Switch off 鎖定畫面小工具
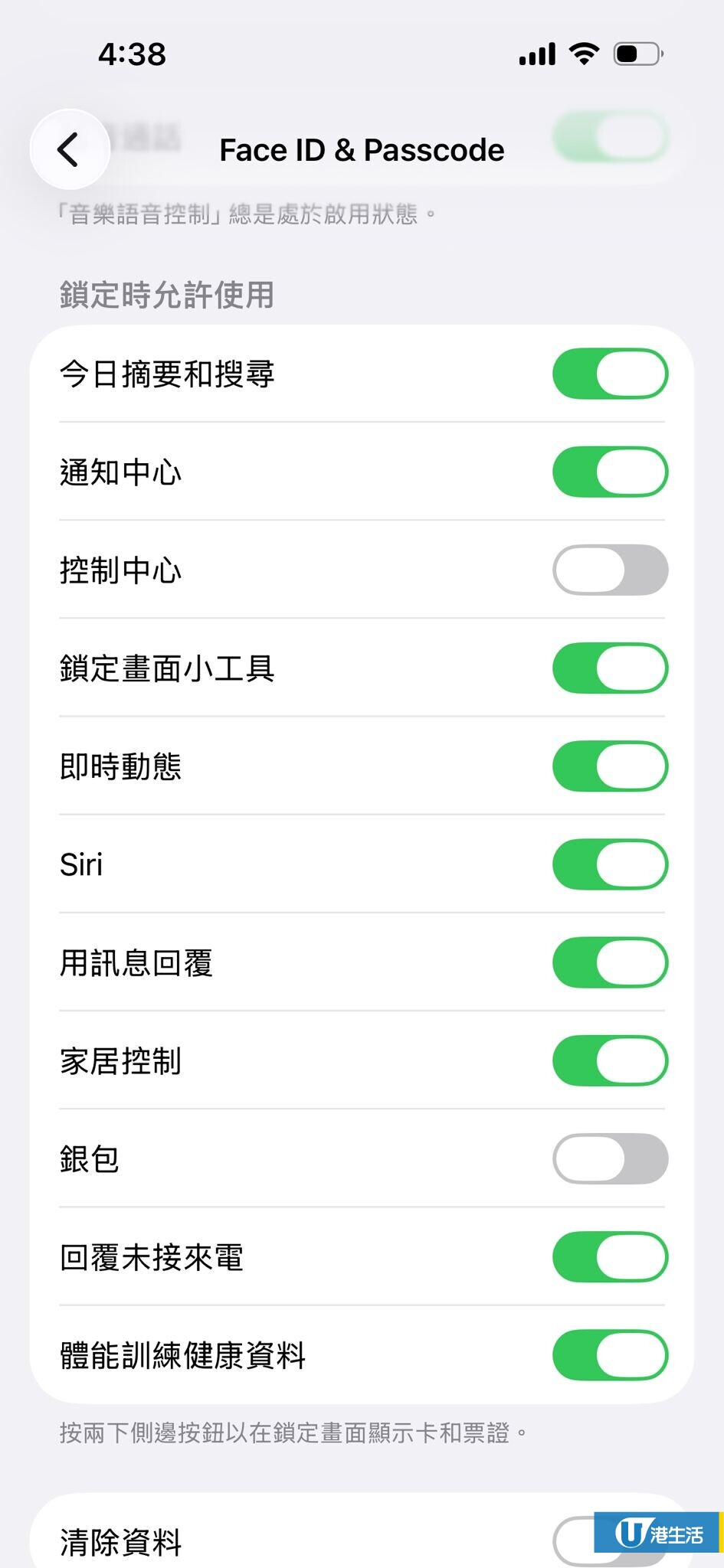 tap(610, 668)
